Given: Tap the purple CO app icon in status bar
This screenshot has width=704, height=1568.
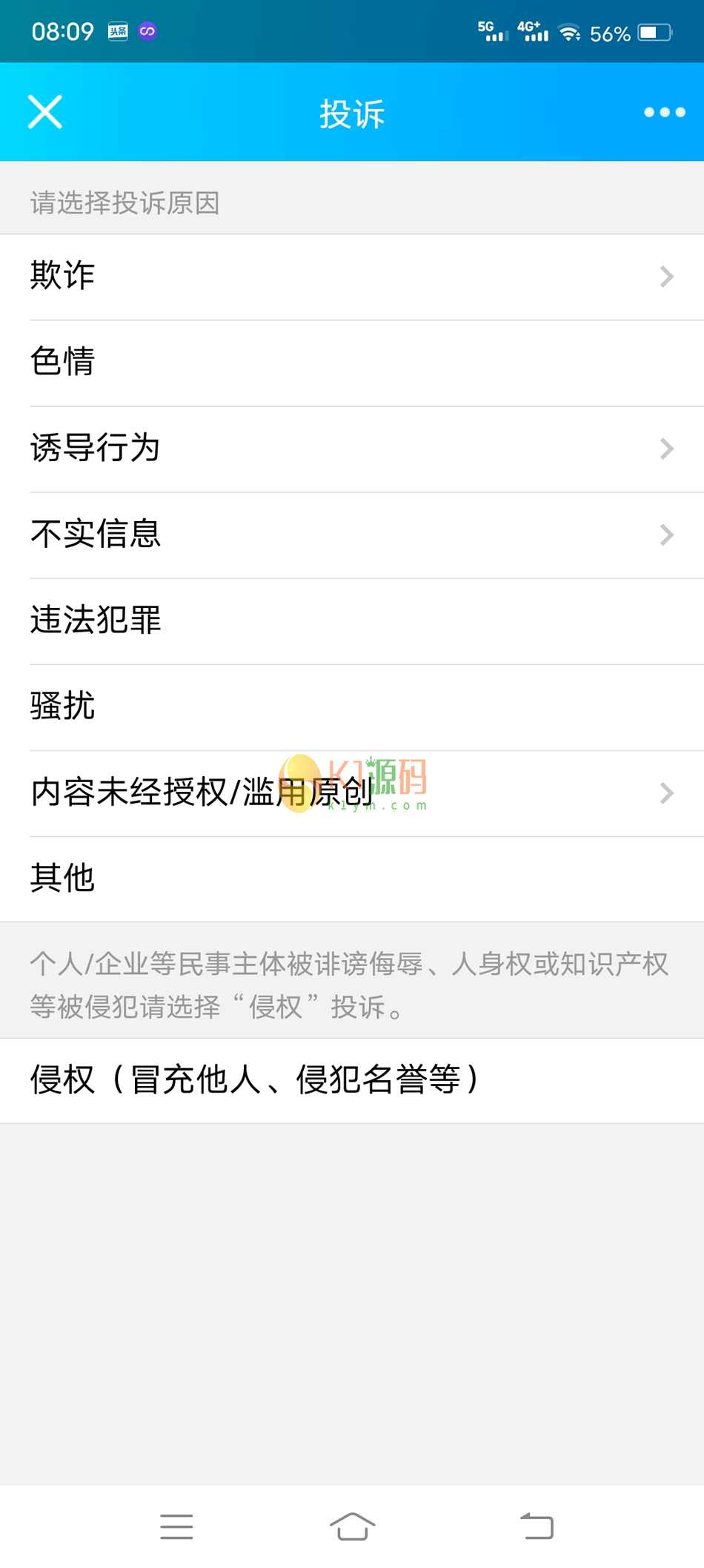Looking at the screenshot, I should click(x=147, y=31).
